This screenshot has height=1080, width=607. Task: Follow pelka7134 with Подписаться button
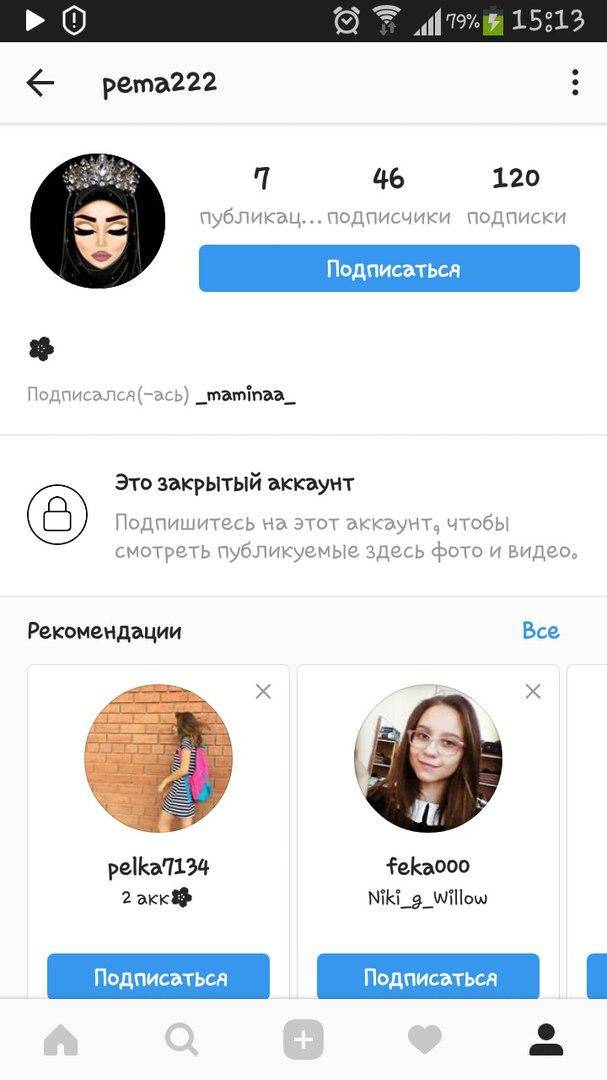pyautogui.click(x=158, y=977)
